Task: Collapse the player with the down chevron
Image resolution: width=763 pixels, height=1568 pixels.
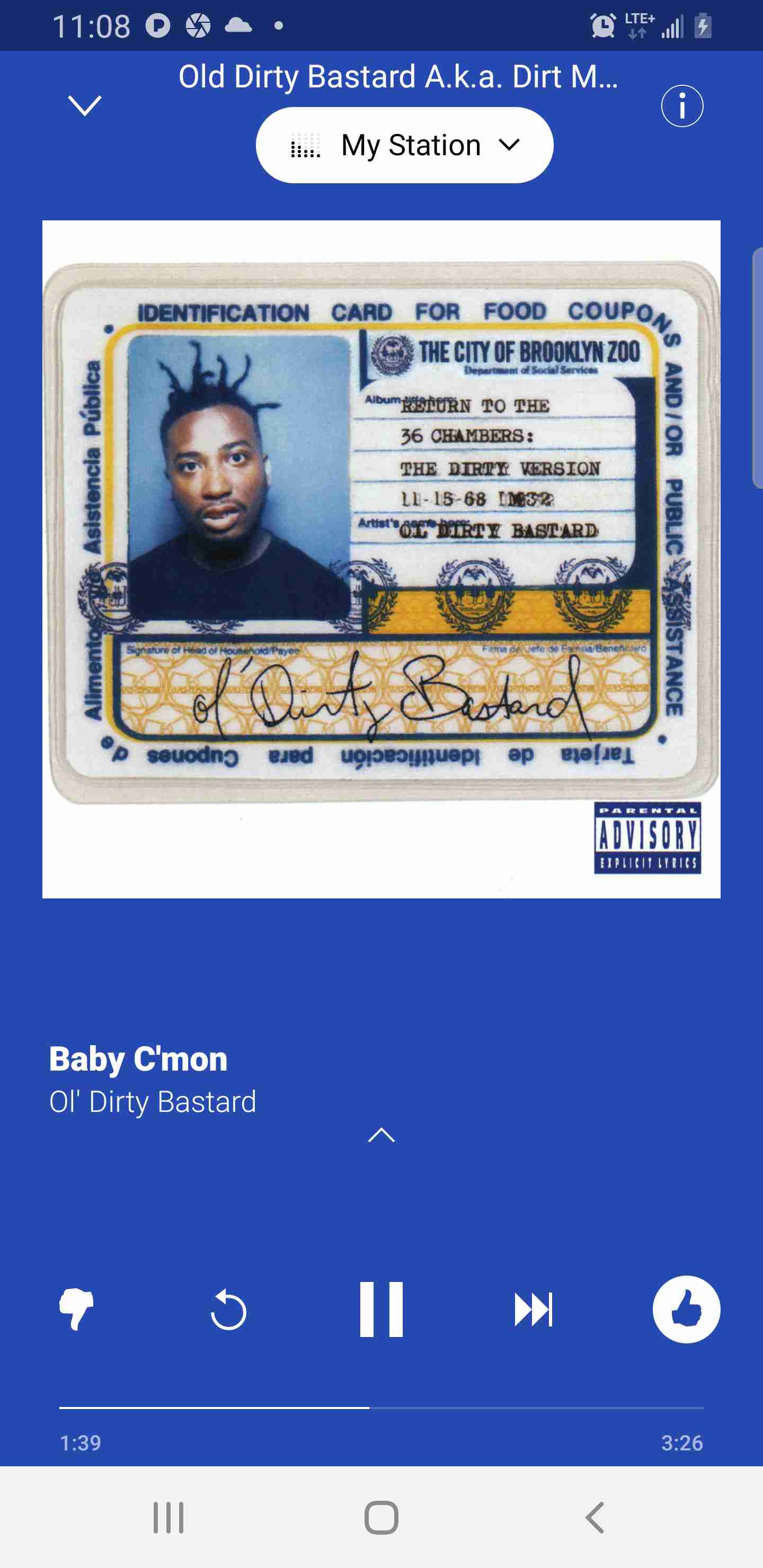Action: point(85,106)
